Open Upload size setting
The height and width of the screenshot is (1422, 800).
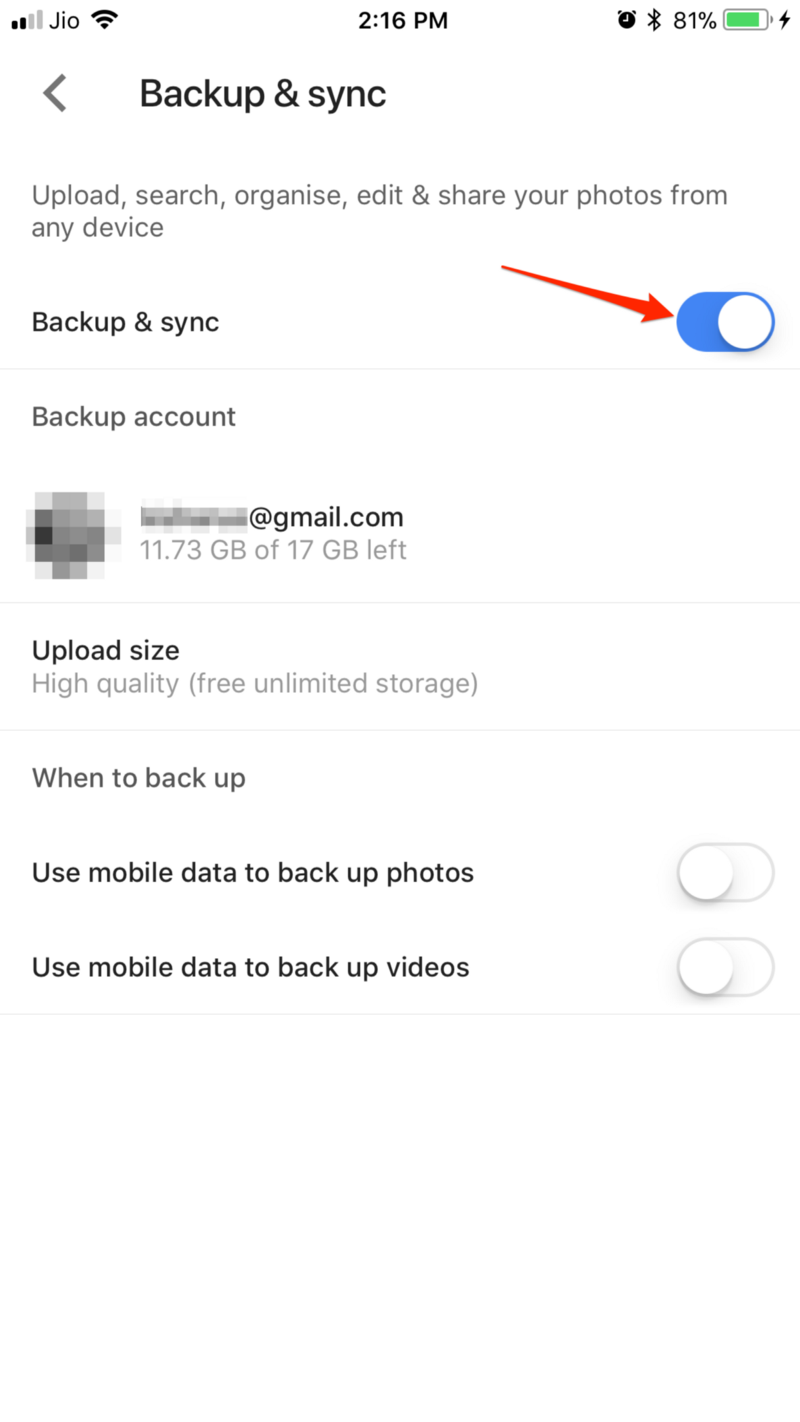[x=255, y=666]
